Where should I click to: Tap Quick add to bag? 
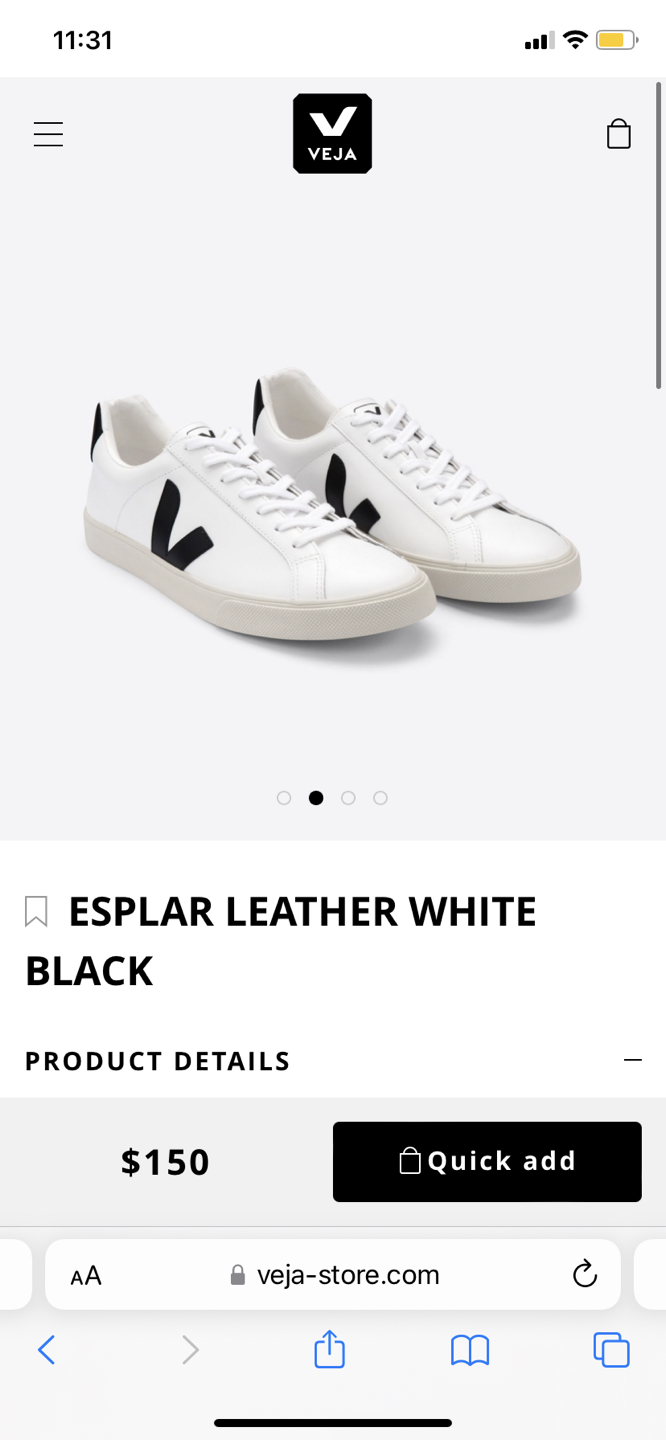(487, 1161)
